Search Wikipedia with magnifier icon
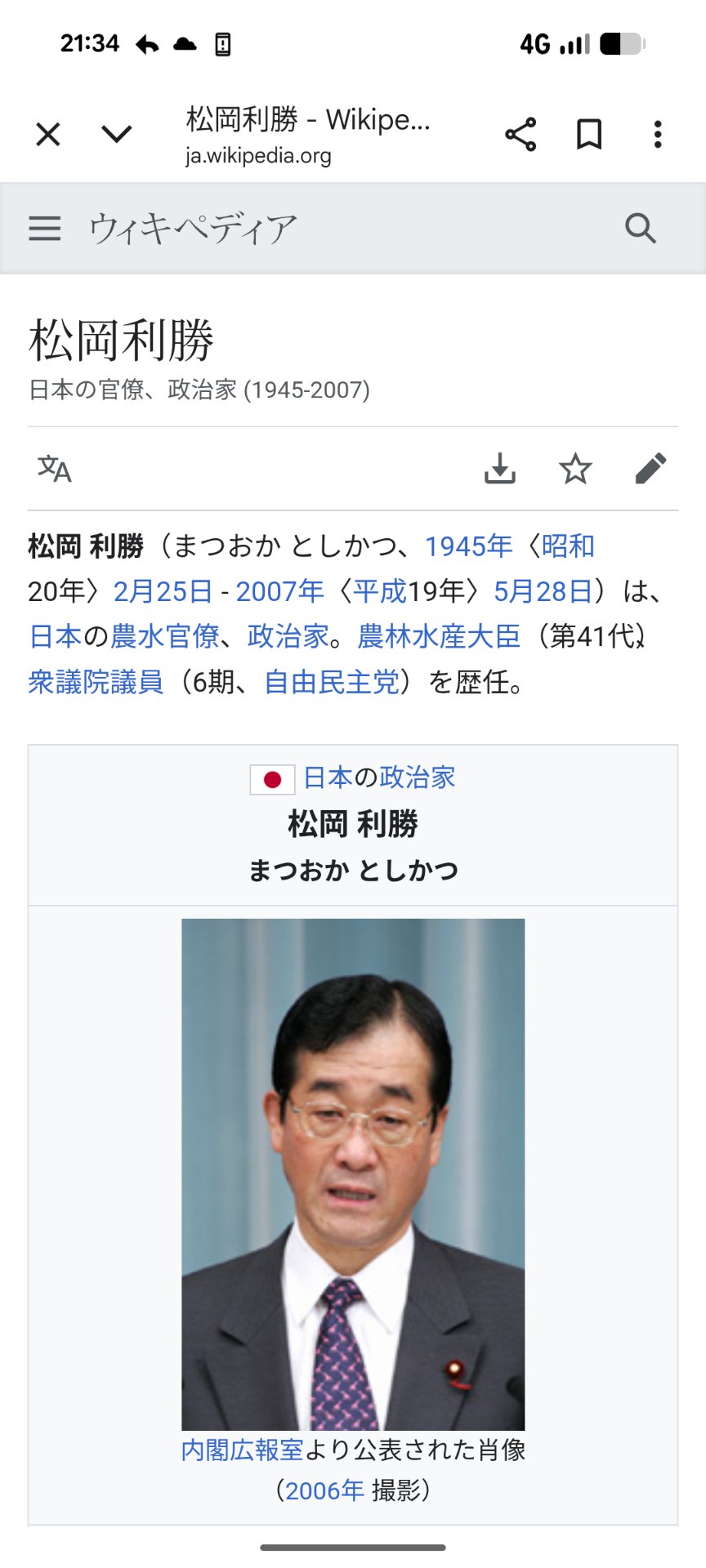 (641, 229)
